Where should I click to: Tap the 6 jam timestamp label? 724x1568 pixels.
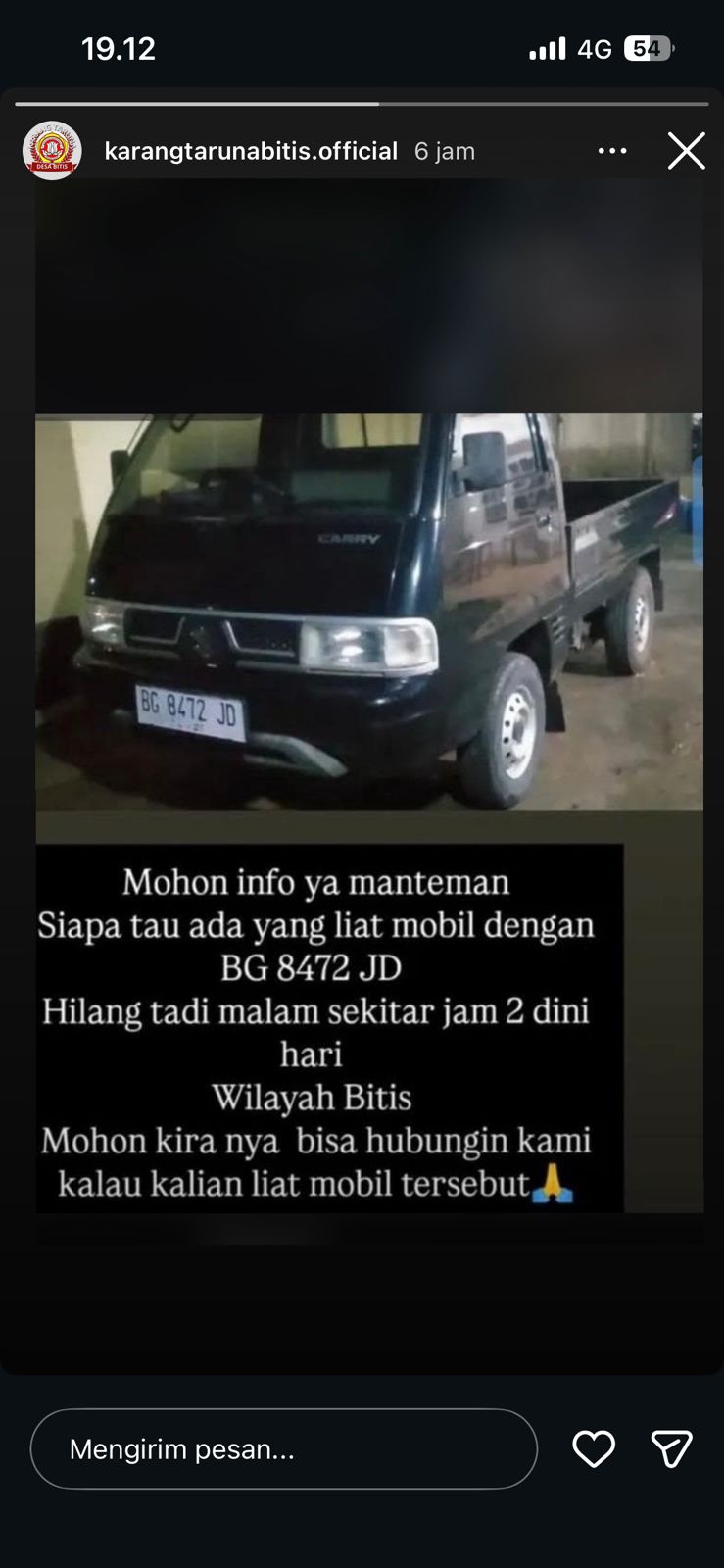click(445, 150)
